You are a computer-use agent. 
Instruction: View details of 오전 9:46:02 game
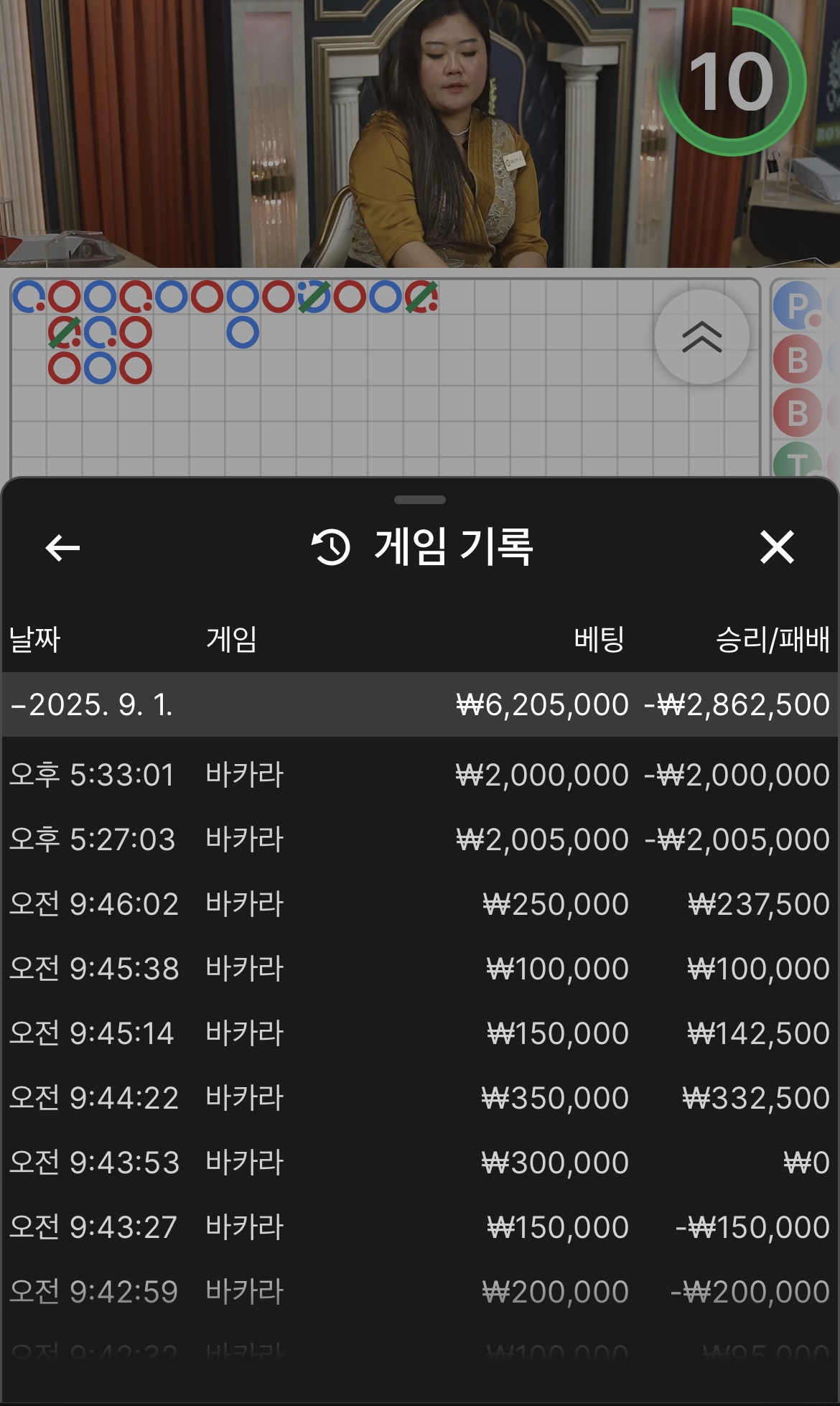(x=420, y=904)
